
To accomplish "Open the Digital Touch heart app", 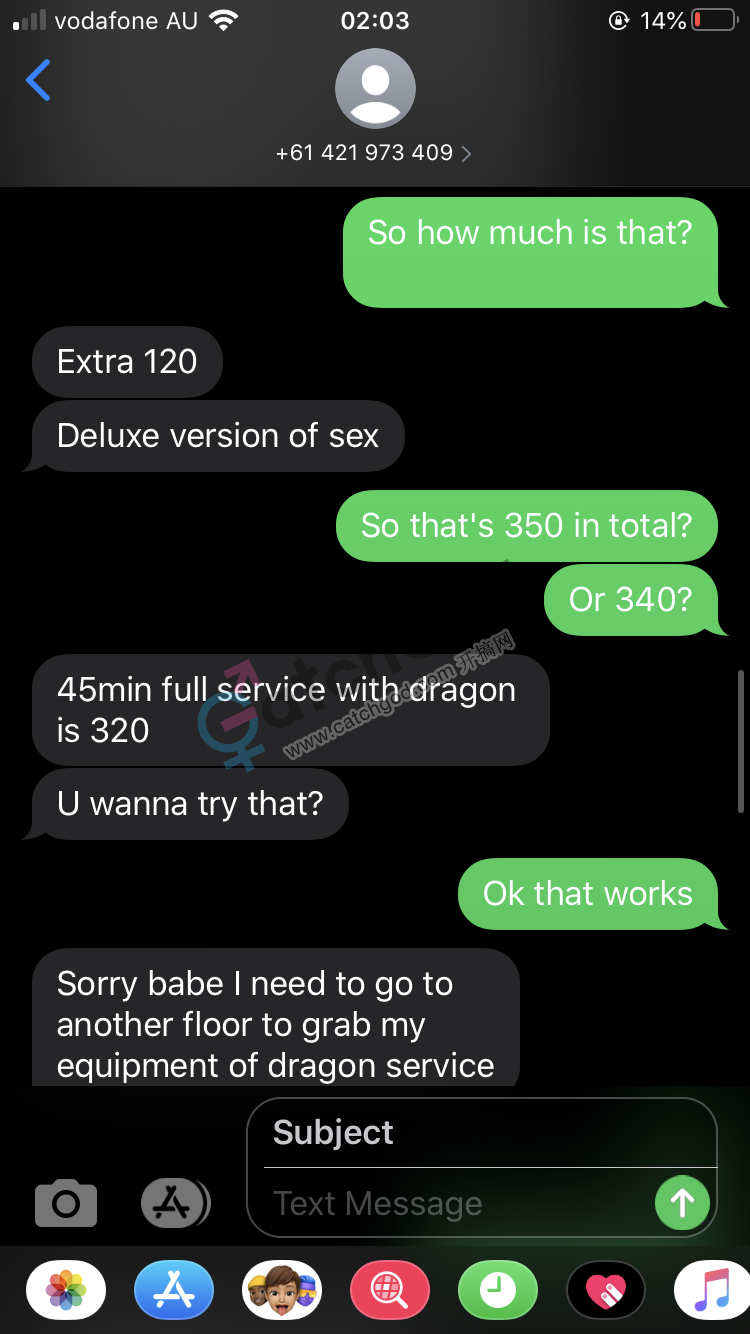I will 606,1290.
